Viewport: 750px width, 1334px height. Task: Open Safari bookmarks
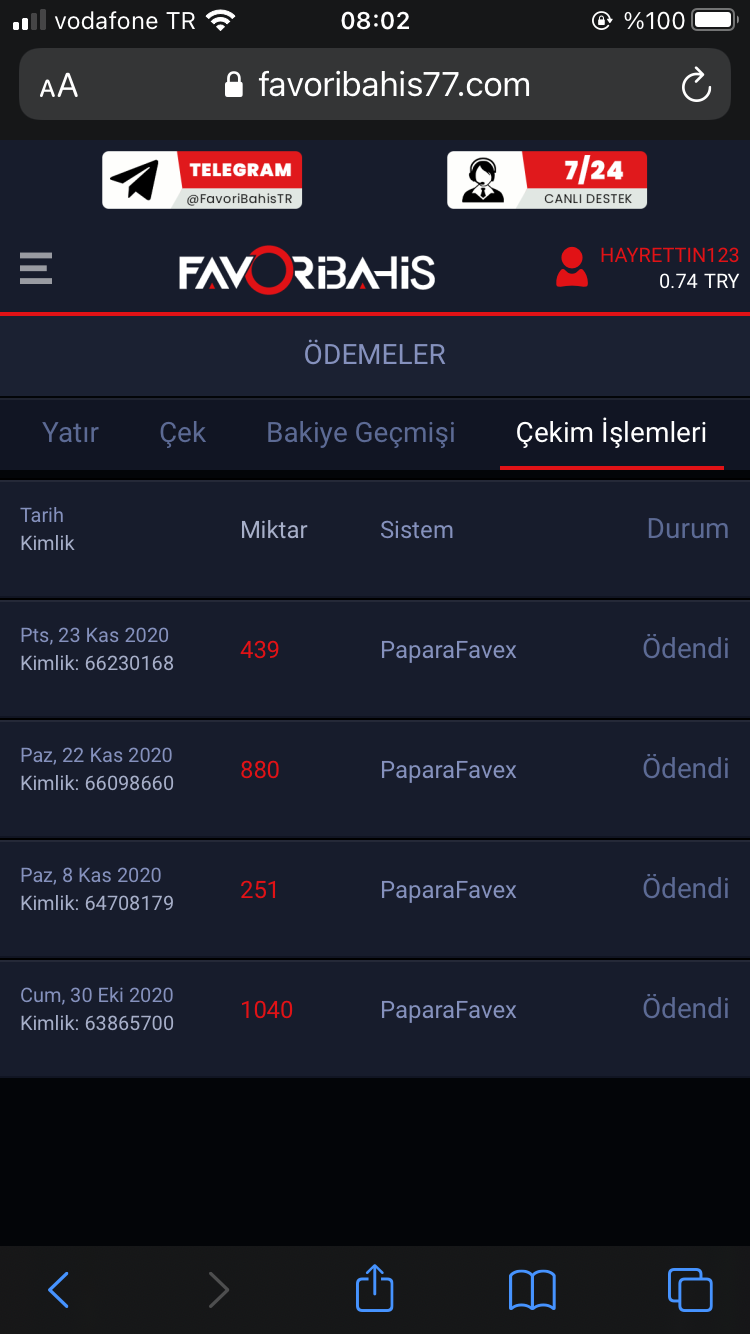(532, 1290)
